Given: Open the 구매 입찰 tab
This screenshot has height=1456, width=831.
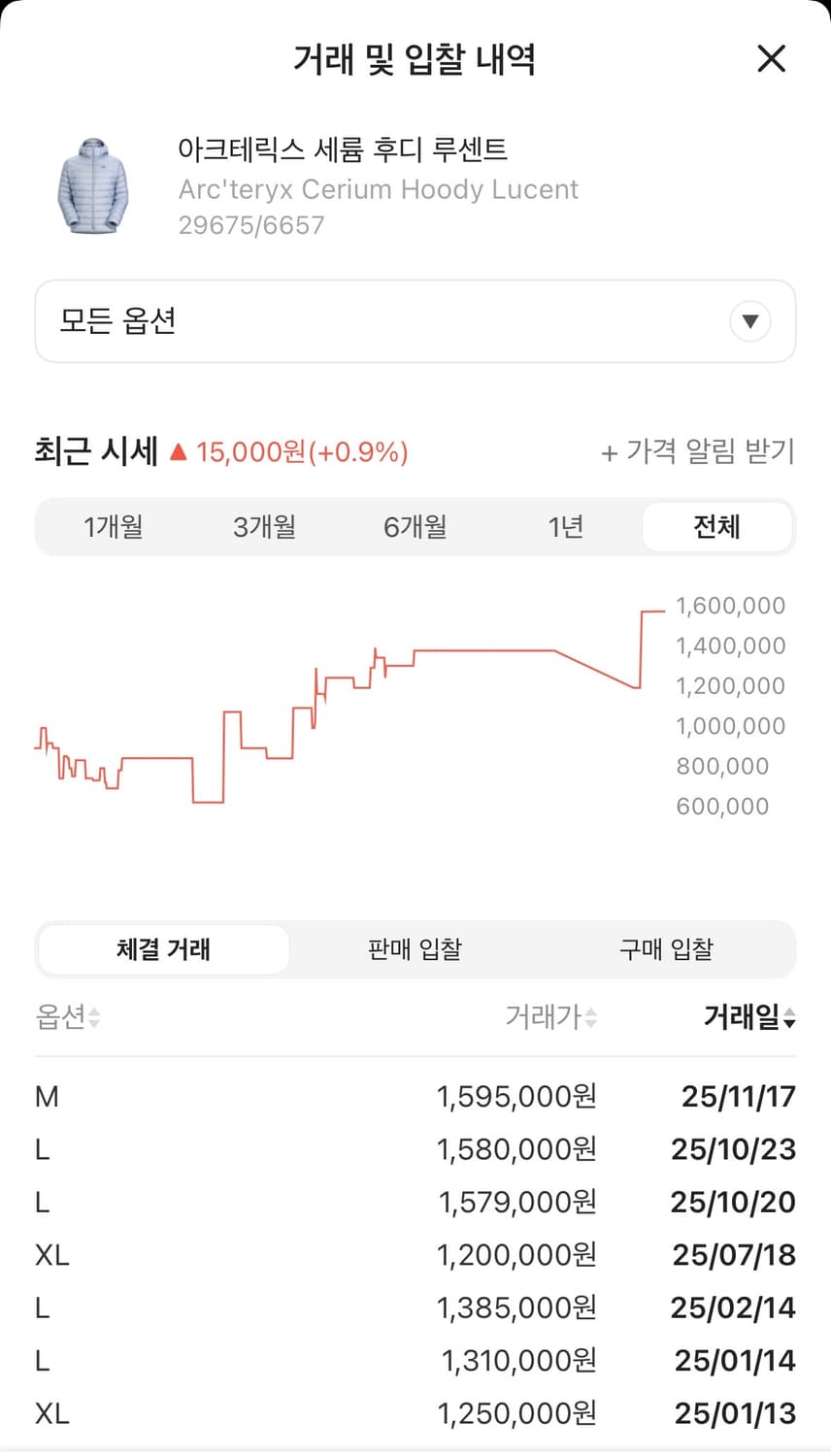Looking at the screenshot, I should 665,949.
